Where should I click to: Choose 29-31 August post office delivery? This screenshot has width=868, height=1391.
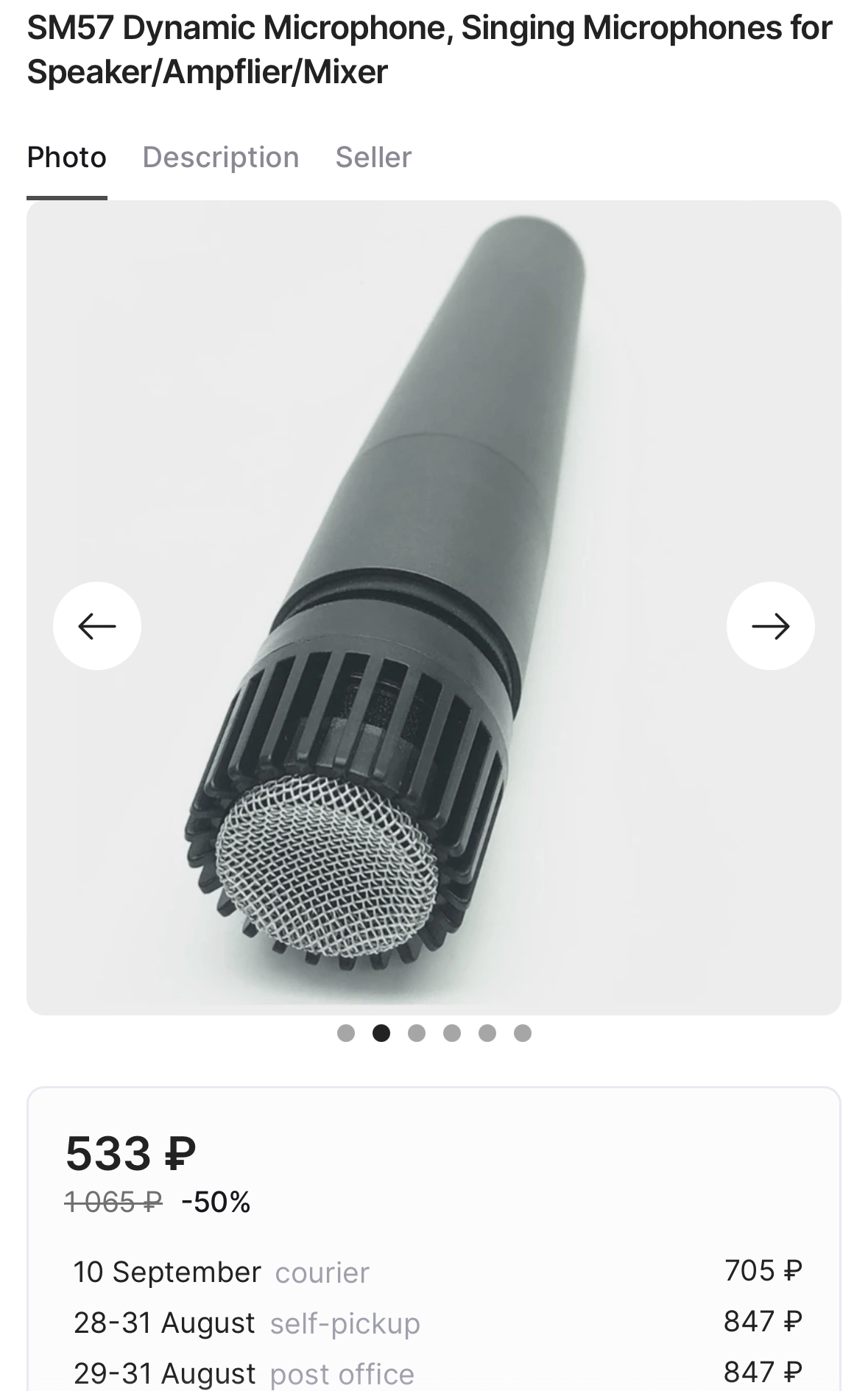(x=244, y=1373)
